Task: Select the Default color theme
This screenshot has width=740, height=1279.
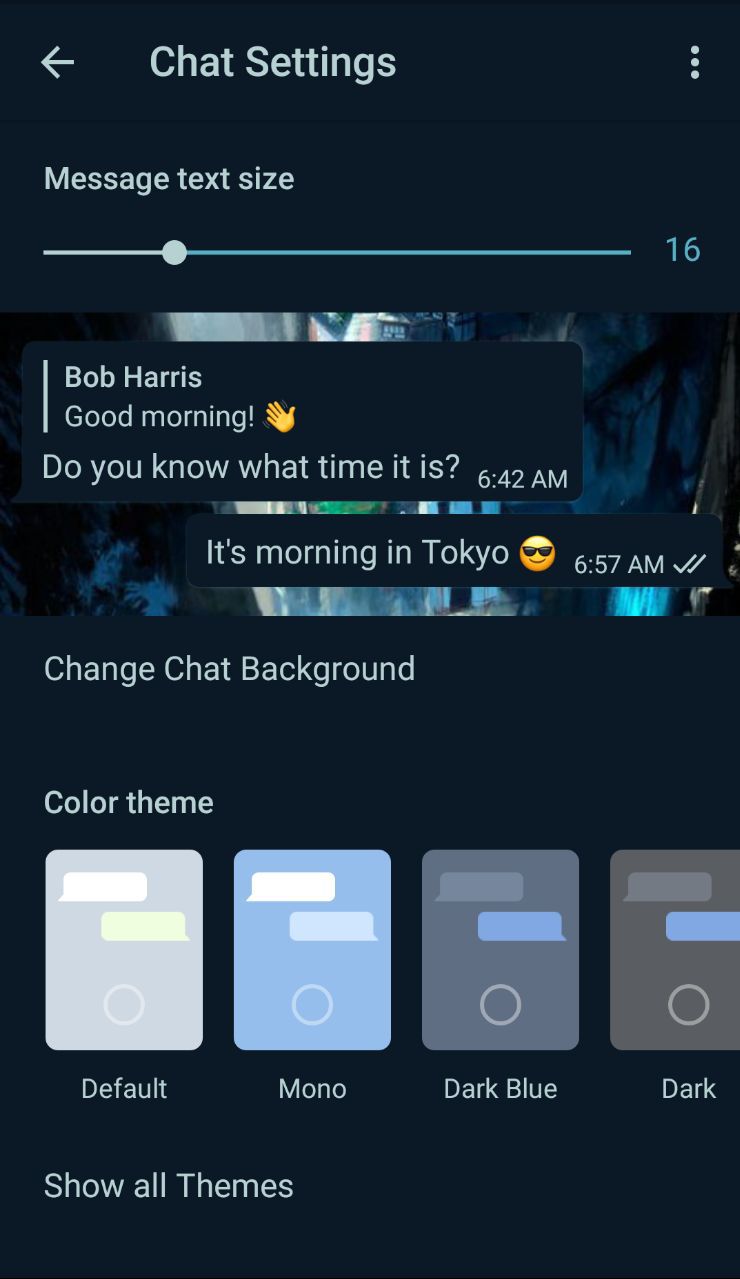Action: (x=124, y=950)
